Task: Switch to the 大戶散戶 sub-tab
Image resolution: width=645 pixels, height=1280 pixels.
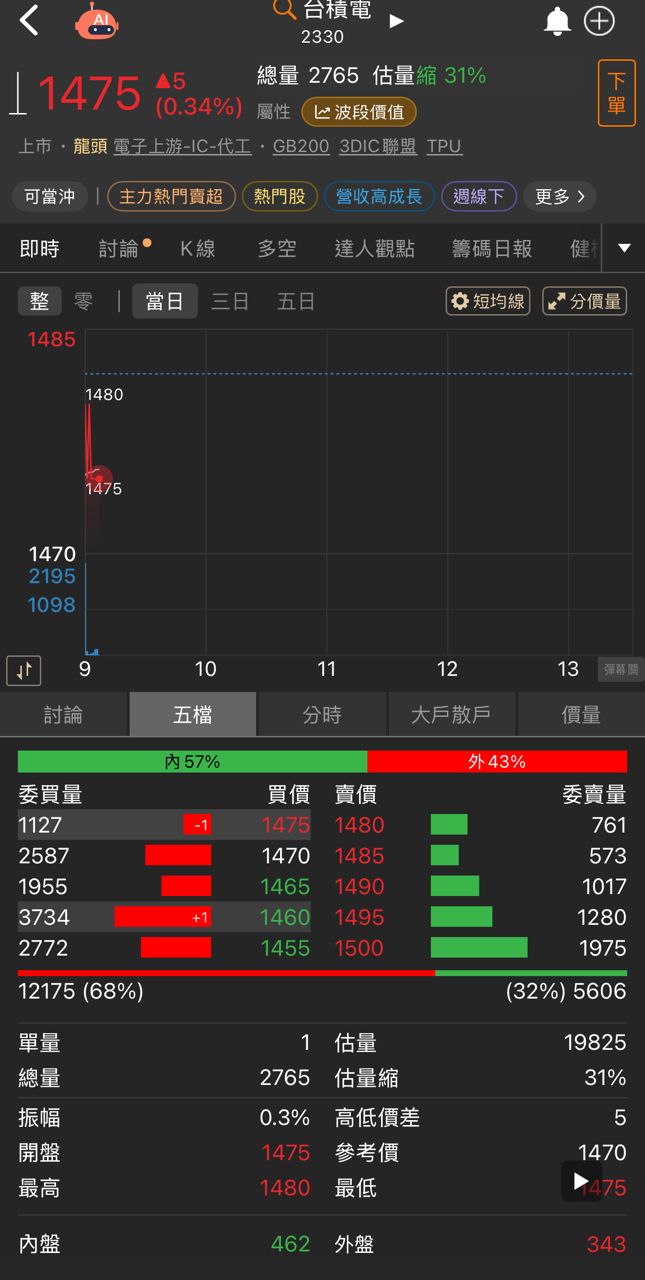Action: point(450,714)
